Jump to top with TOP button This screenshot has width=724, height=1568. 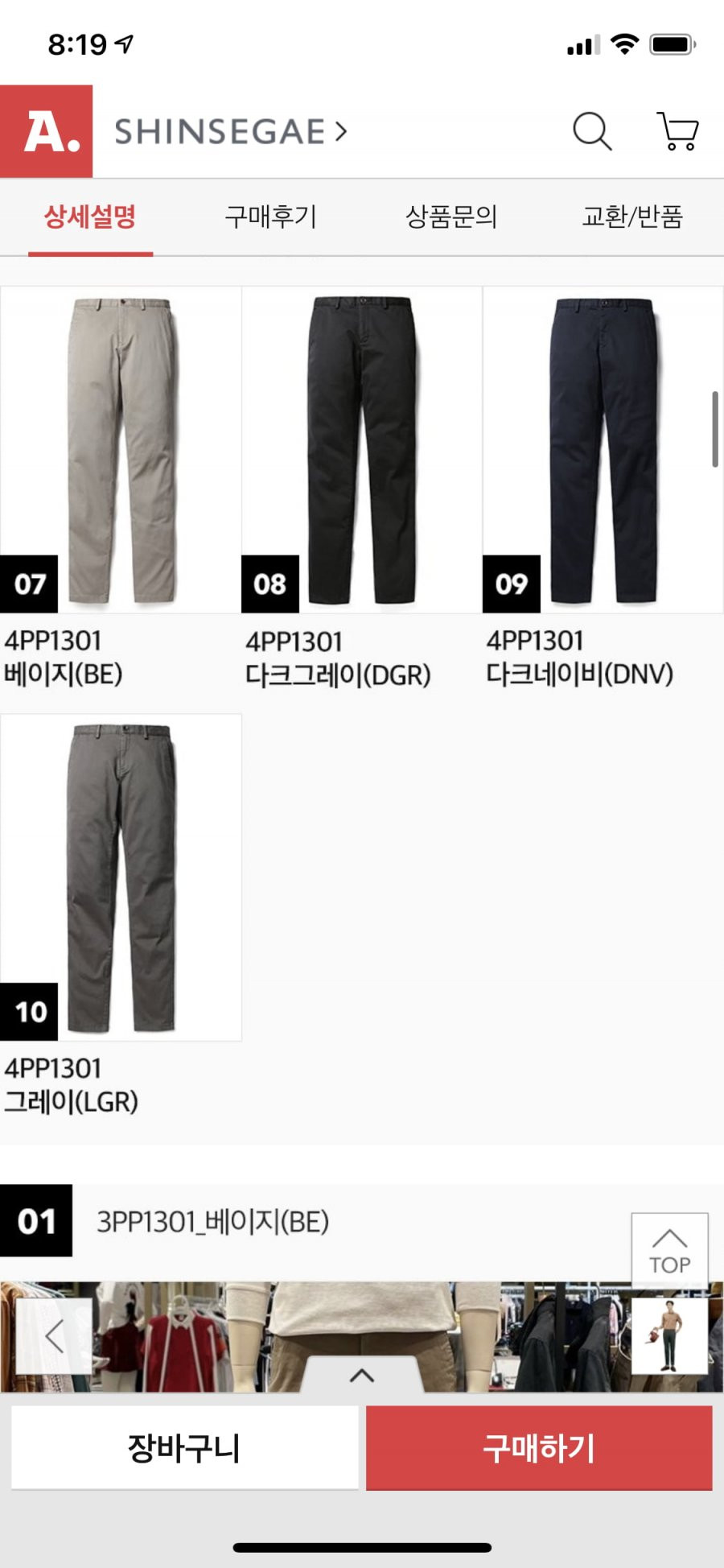(669, 1251)
